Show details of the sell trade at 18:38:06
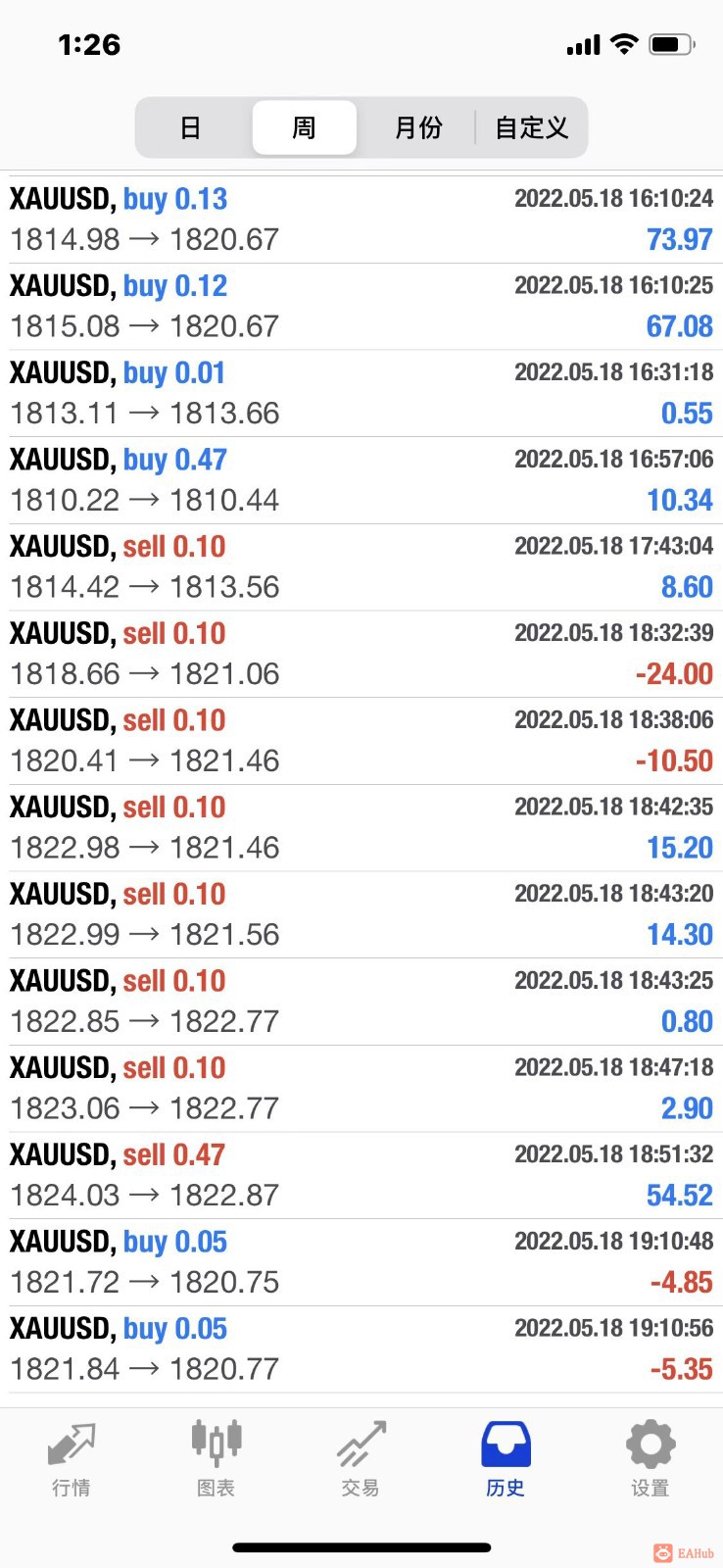 361,741
